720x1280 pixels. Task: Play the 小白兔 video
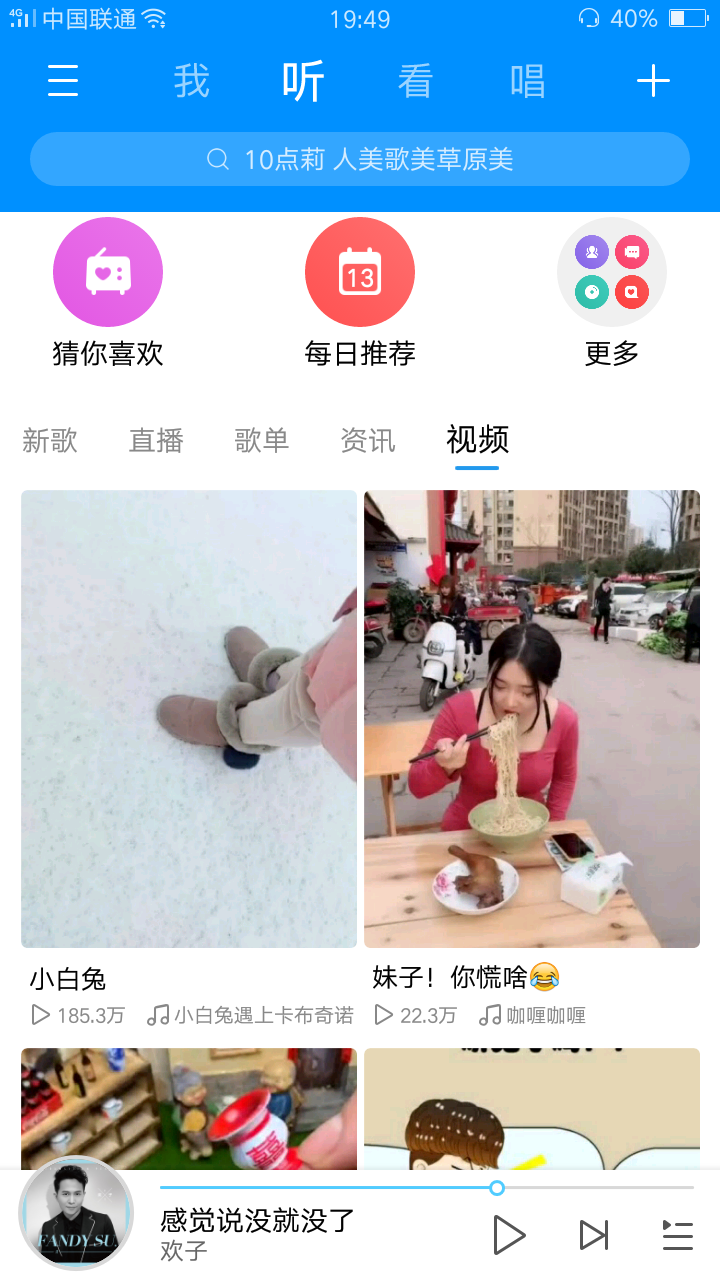click(189, 718)
